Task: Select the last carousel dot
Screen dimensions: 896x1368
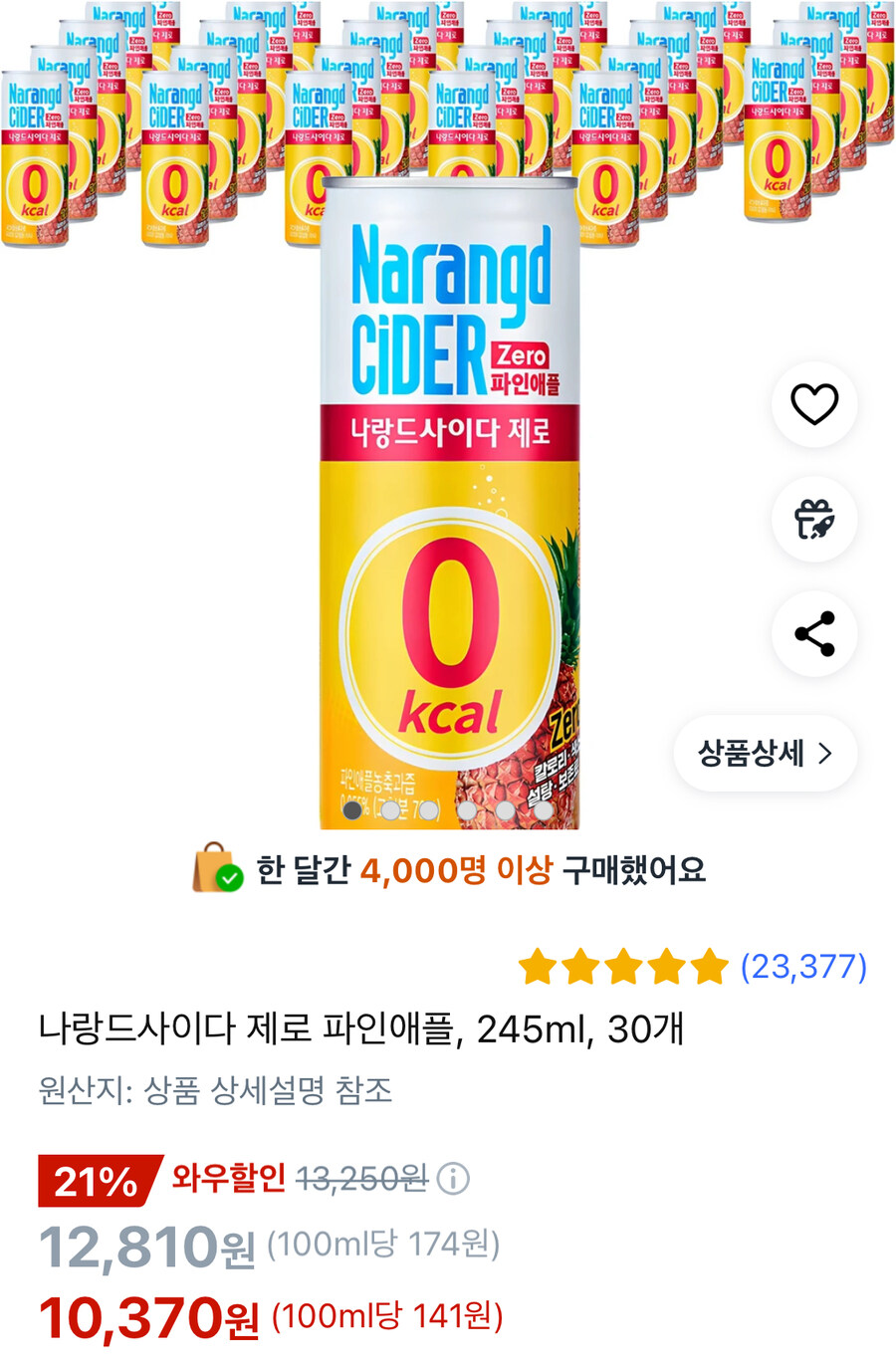Action: [x=545, y=808]
